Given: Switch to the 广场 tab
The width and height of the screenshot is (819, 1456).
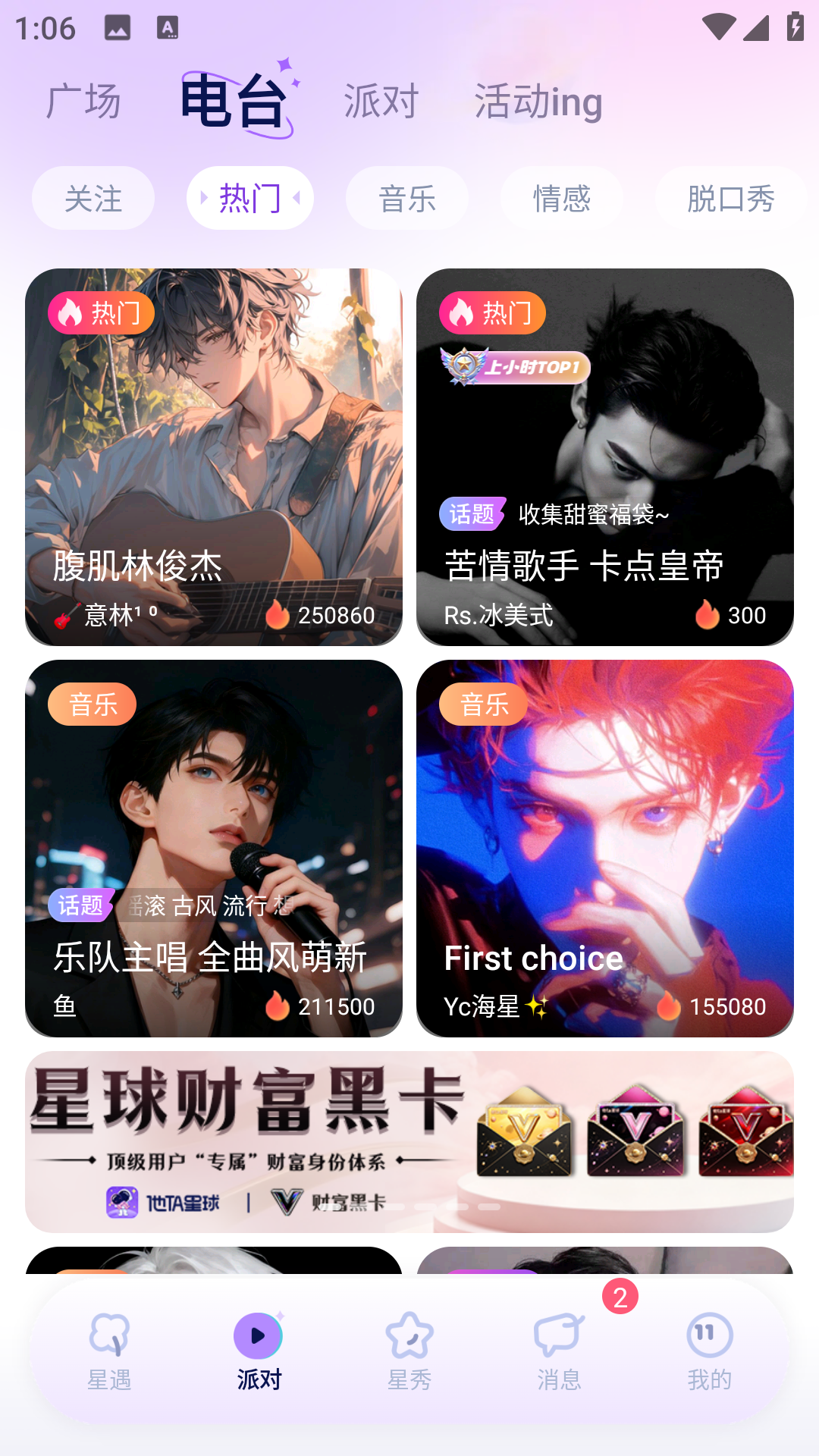Looking at the screenshot, I should [x=84, y=101].
